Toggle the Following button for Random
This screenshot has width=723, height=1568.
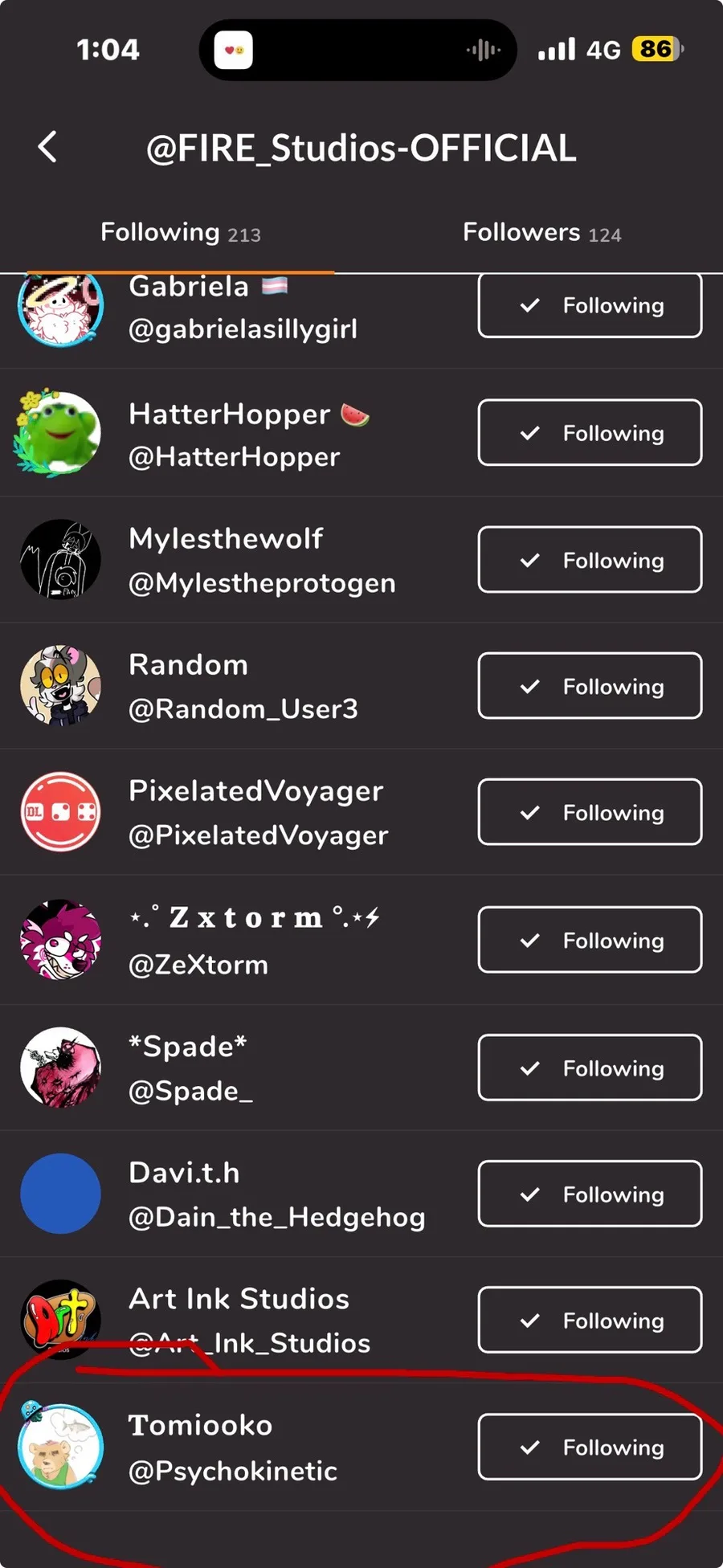(590, 686)
